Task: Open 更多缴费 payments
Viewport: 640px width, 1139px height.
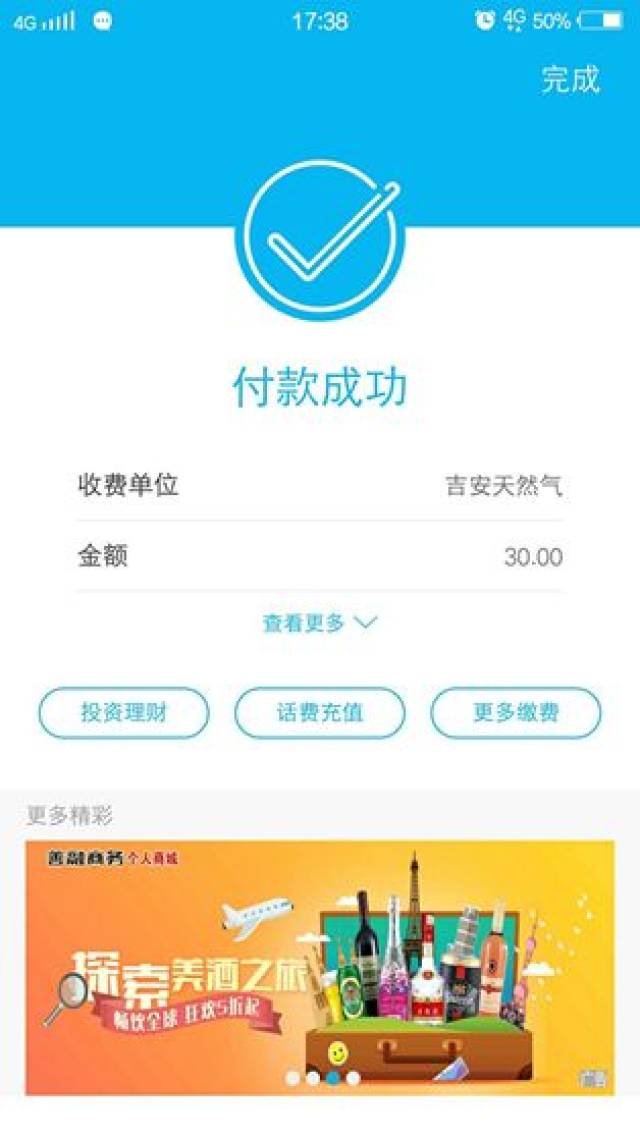Action: point(516,713)
